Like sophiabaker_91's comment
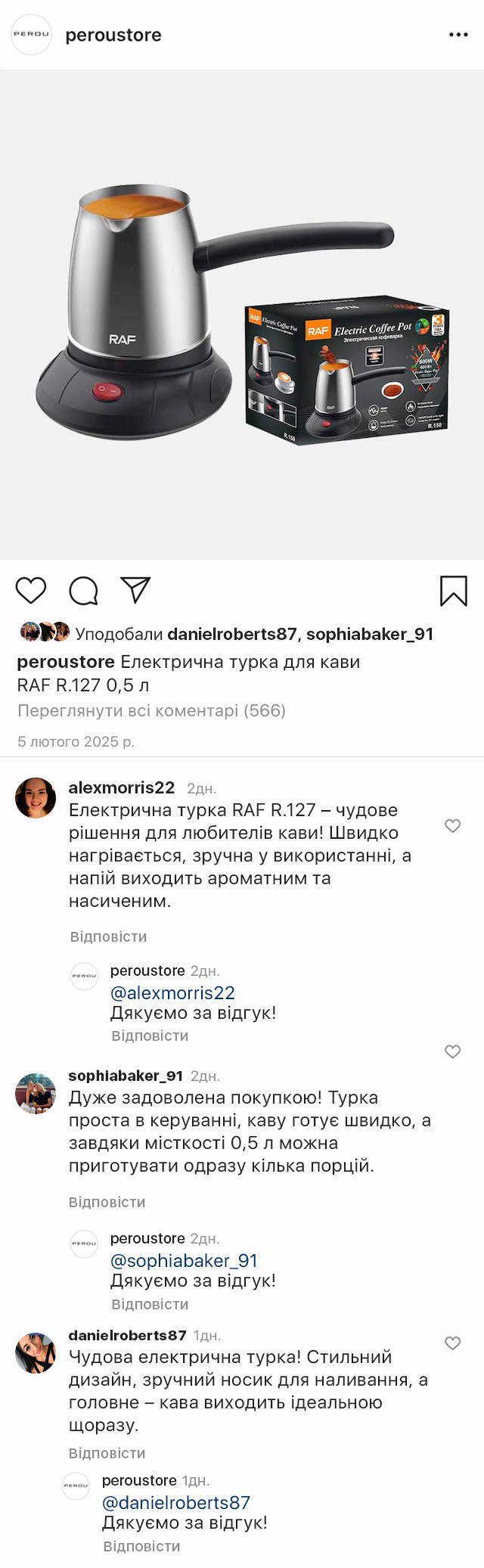The width and height of the screenshot is (484, 1568). [452, 1051]
